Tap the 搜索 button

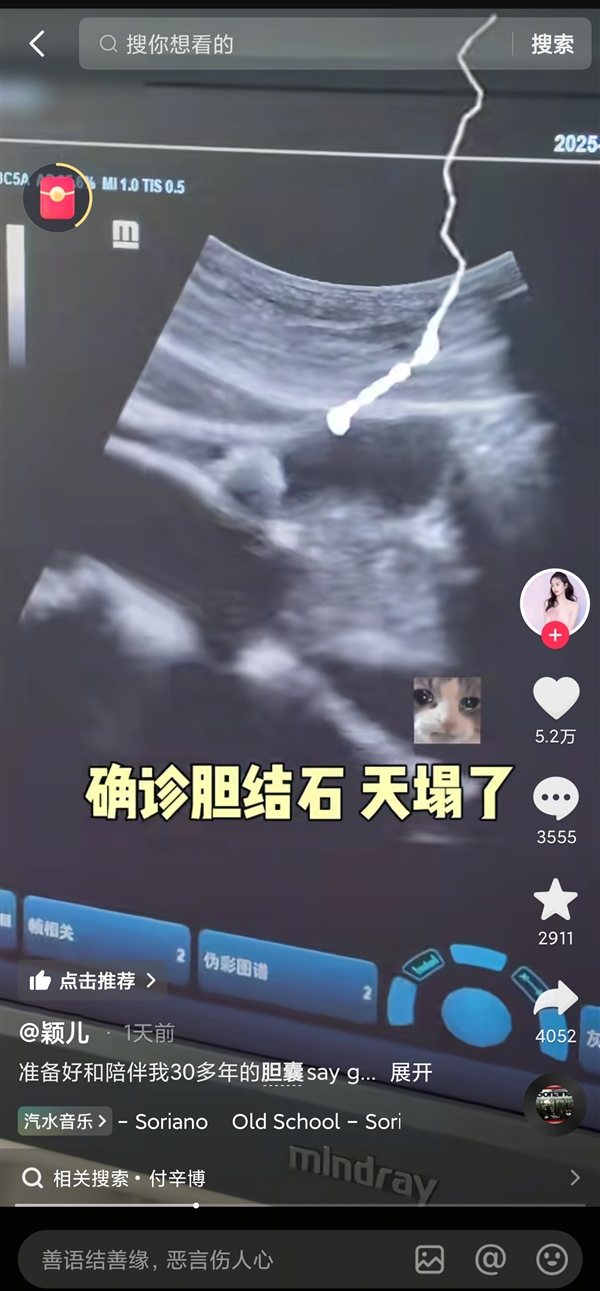coord(552,44)
